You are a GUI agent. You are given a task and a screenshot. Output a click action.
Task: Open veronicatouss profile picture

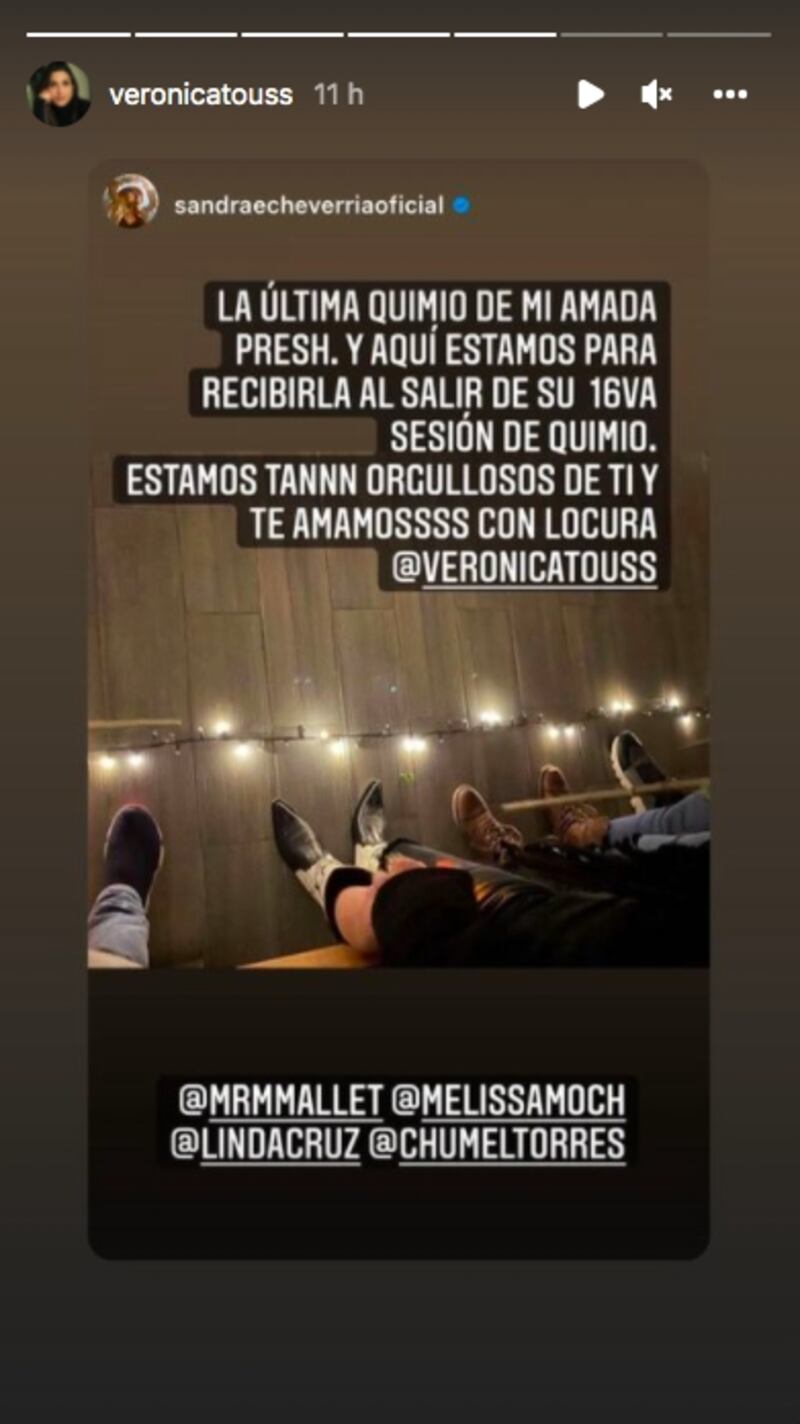tap(59, 94)
